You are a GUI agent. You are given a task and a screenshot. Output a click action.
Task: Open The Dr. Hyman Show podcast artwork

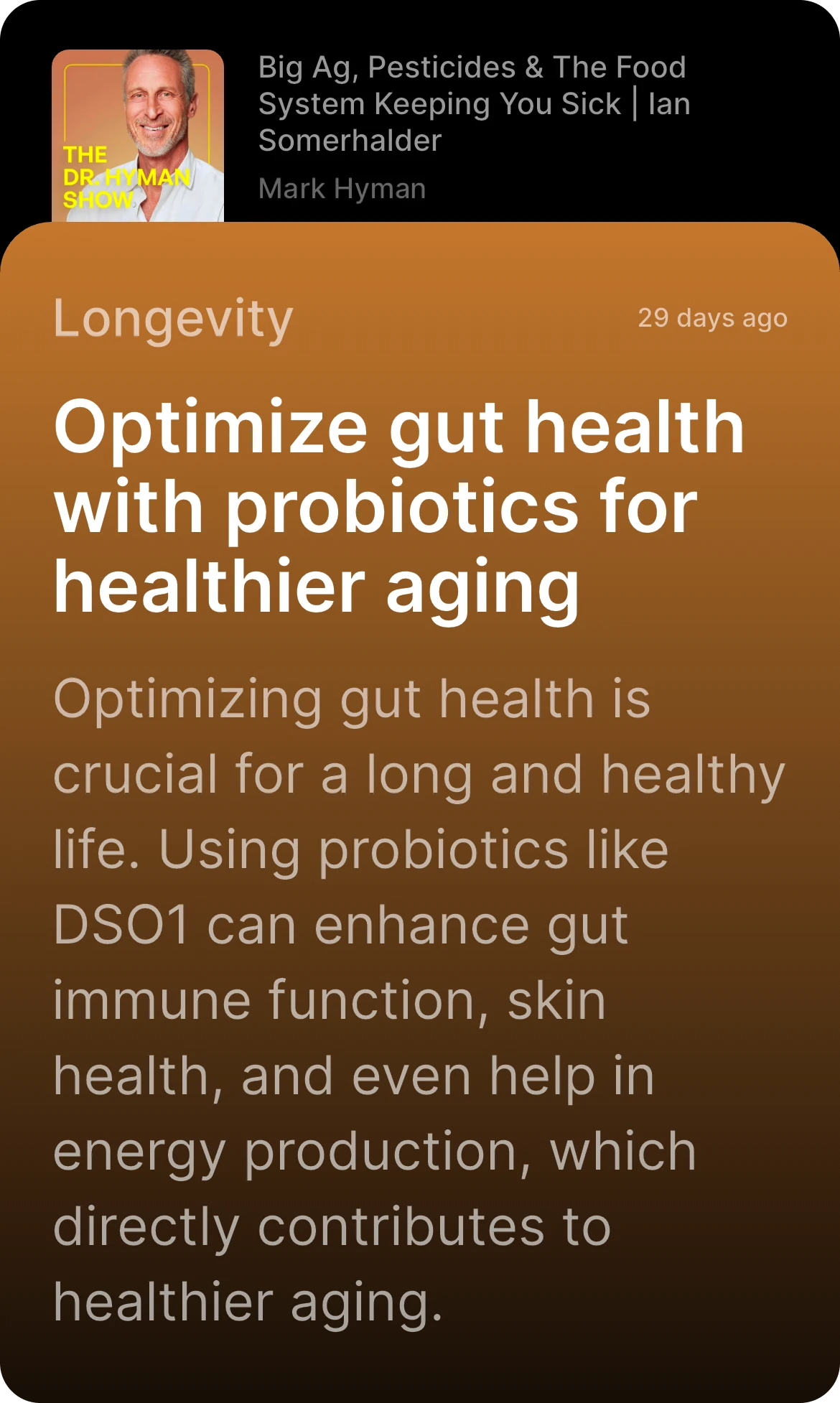(138, 135)
